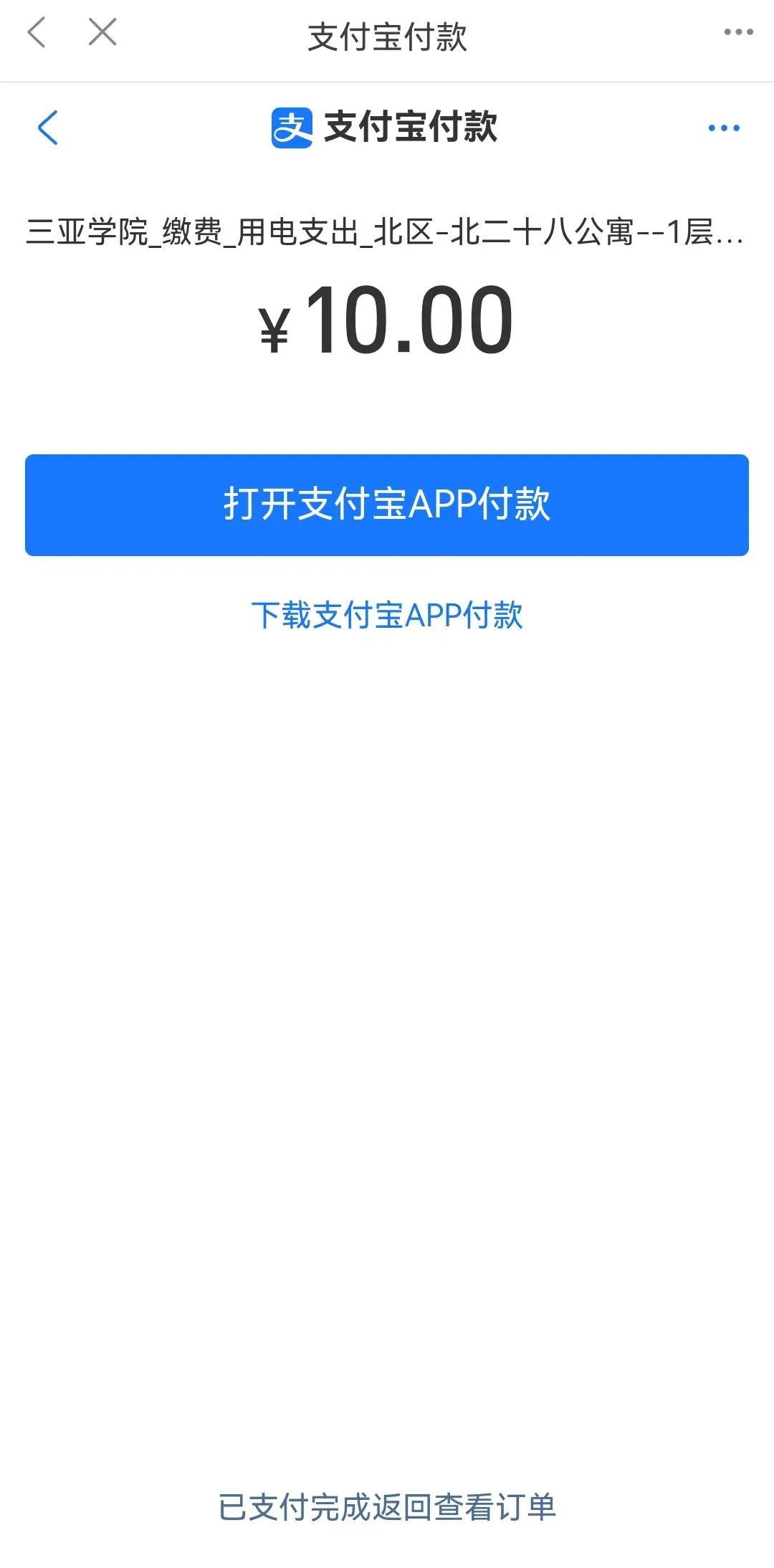The image size is (774, 1568).
Task: Close the payment page with the X icon
Action: point(102,32)
